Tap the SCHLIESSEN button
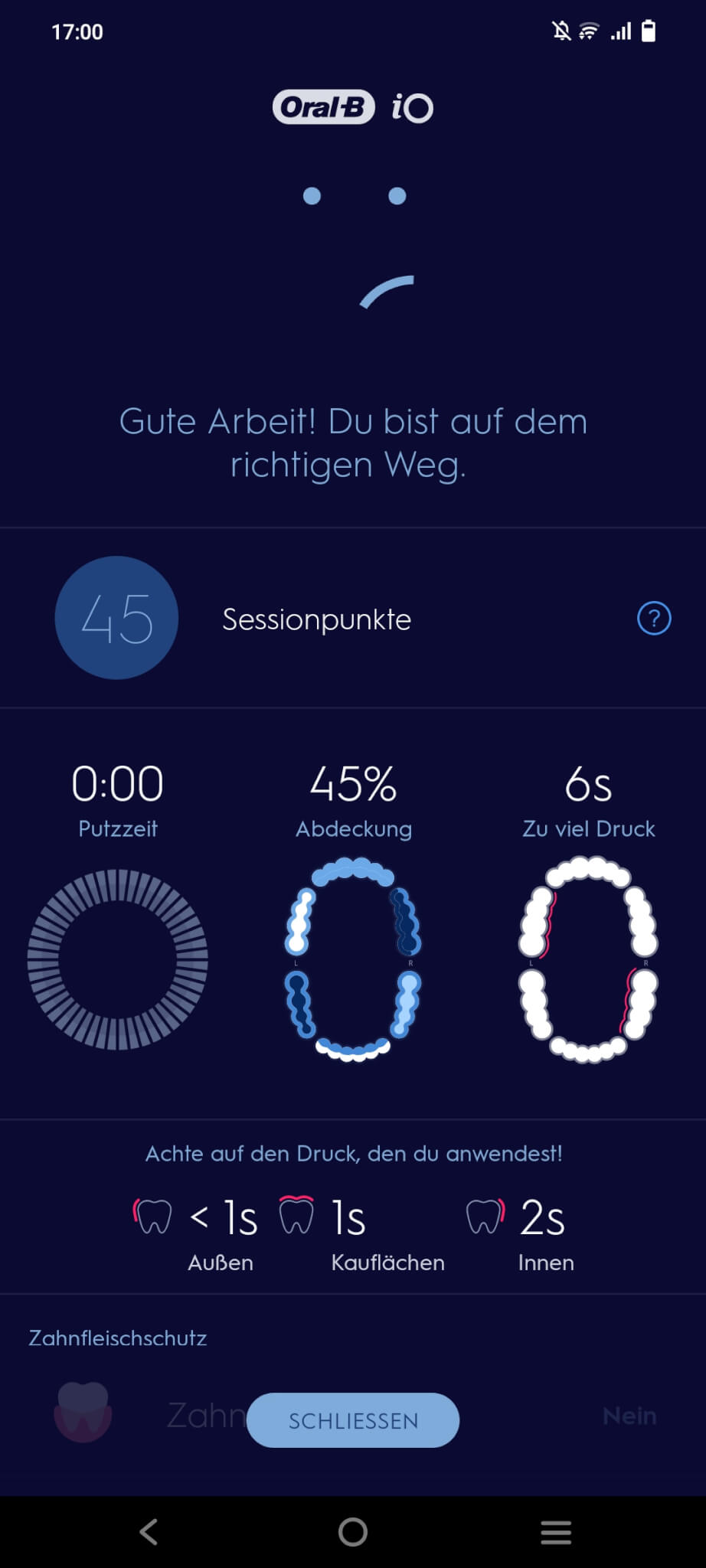This screenshot has width=706, height=1568. tap(353, 1420)
